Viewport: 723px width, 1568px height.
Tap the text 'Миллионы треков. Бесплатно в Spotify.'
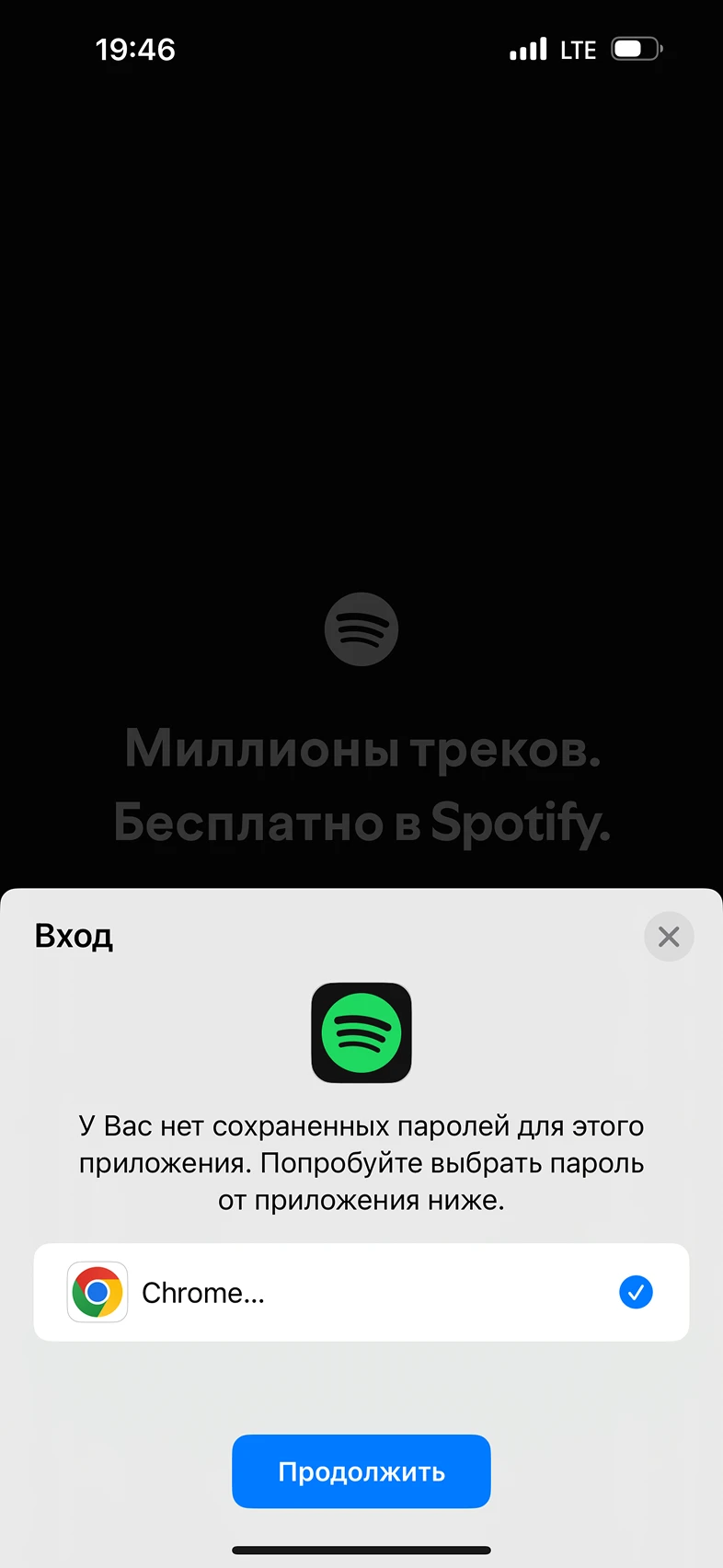pyautogui.click(x=361, y=787)
